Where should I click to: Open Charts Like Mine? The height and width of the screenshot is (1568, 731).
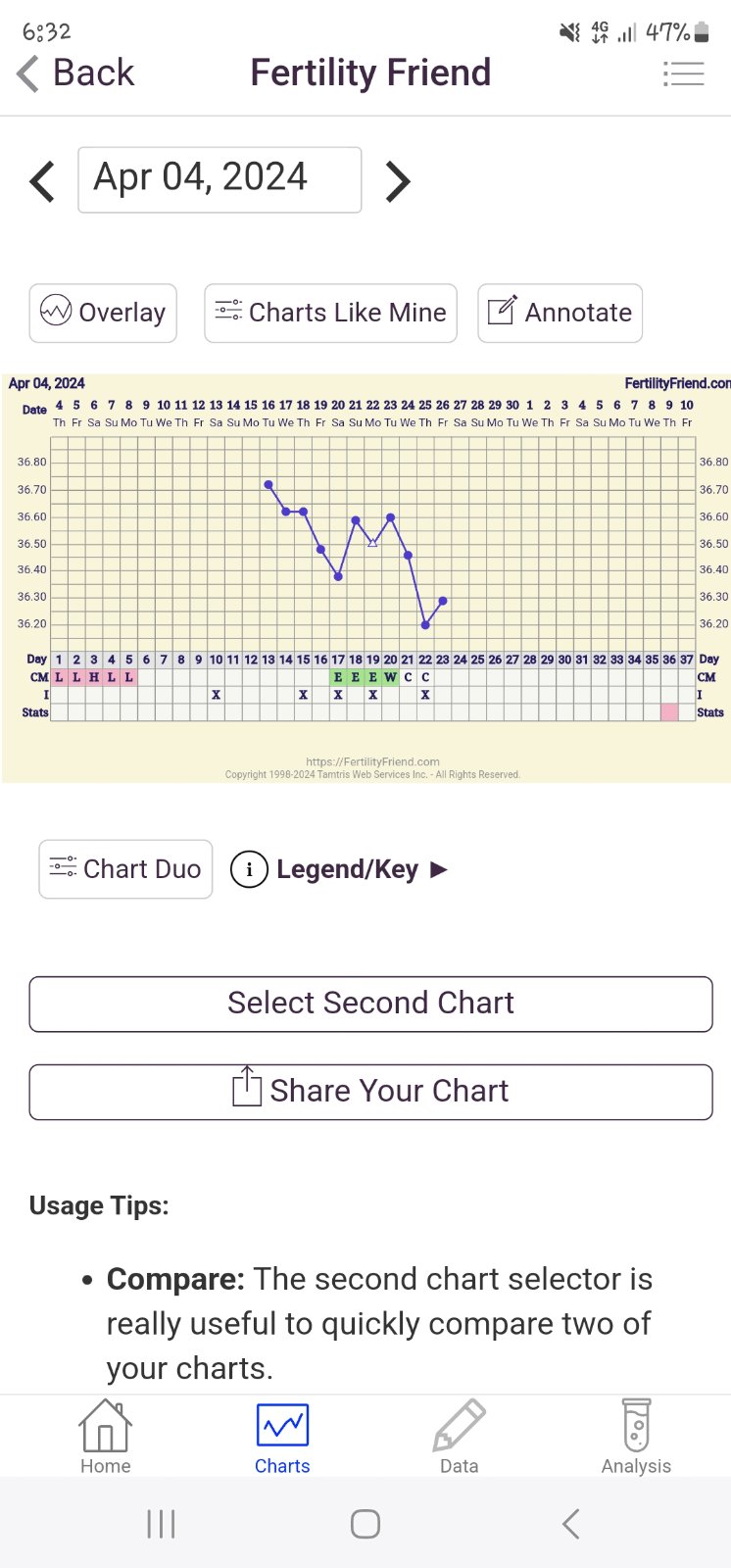[330, 313]
